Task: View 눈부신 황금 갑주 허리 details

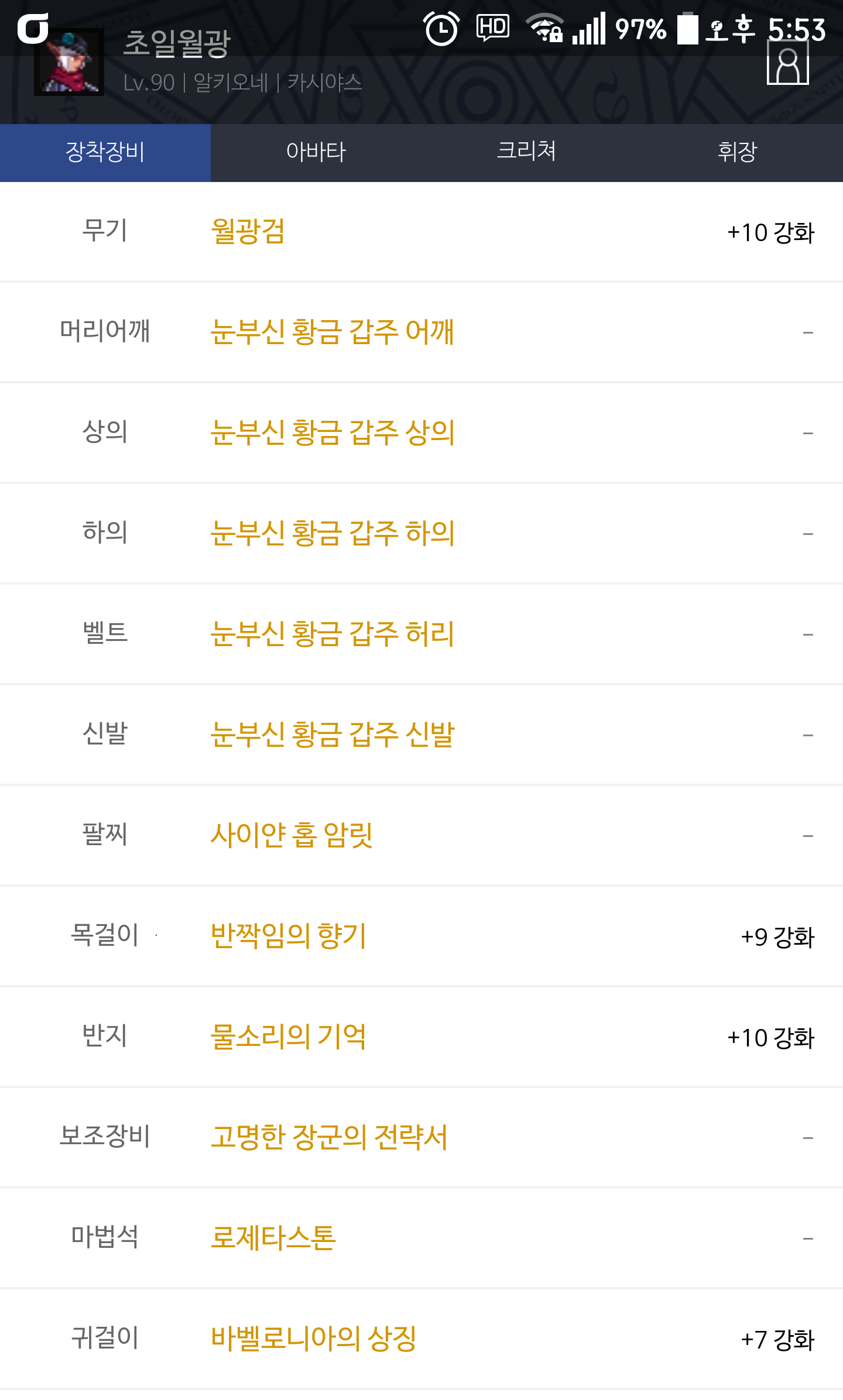Action: (x=332, y=634)
